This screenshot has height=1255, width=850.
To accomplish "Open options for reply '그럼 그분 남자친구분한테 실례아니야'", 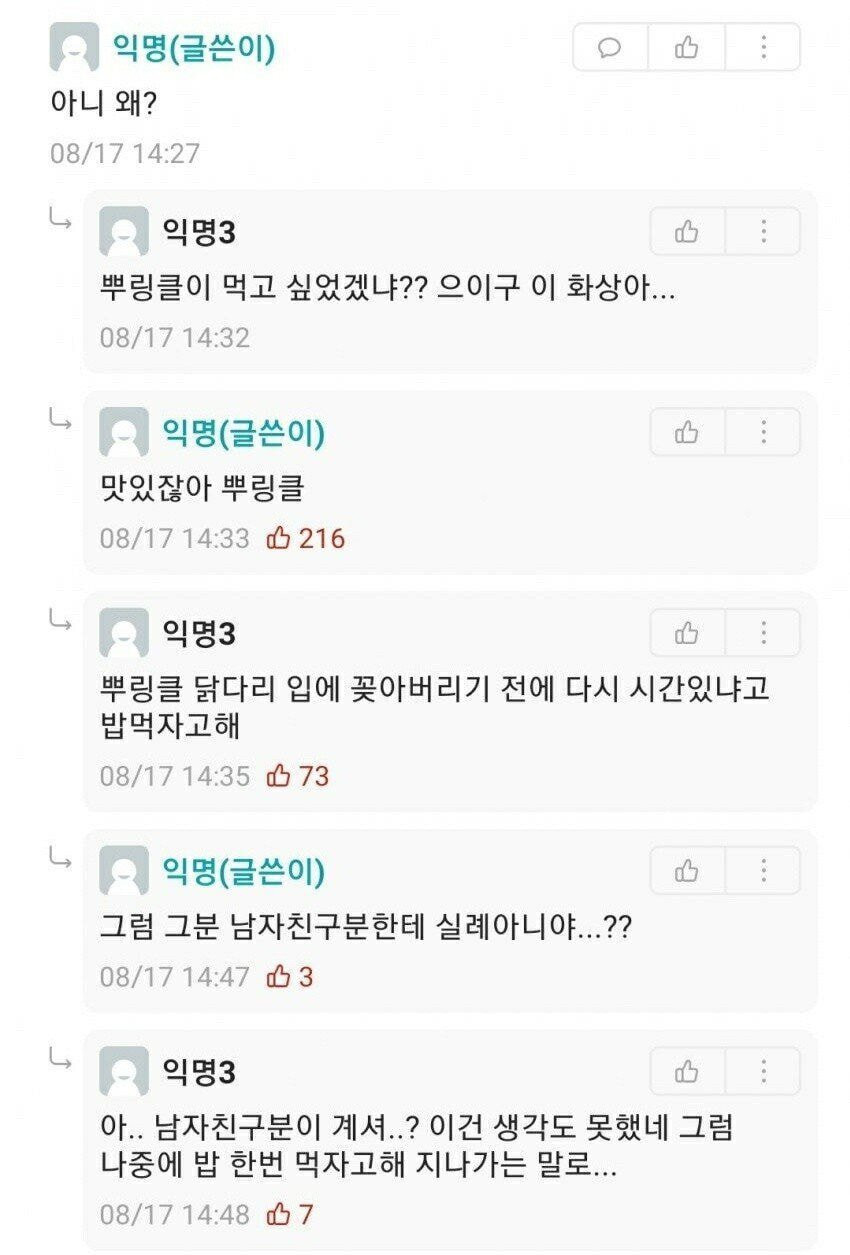I will pos(762,871).
